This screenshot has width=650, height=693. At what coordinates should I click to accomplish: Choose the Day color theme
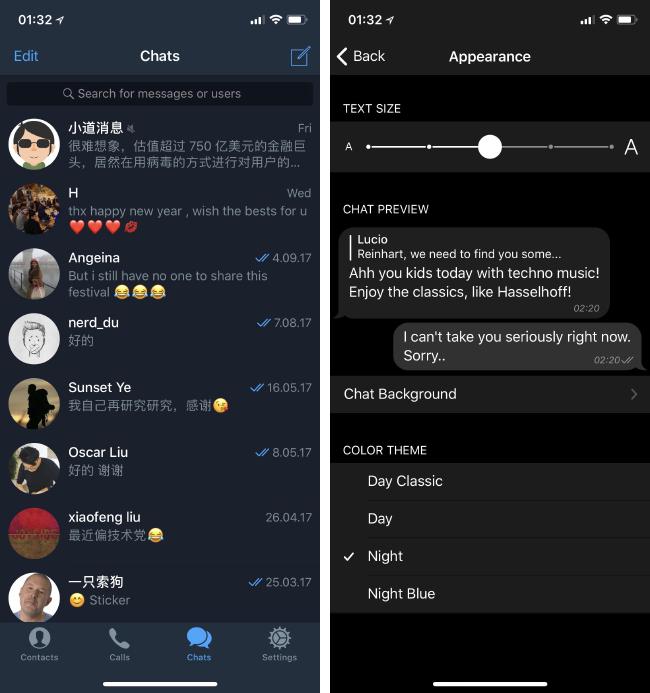[490, 519]
